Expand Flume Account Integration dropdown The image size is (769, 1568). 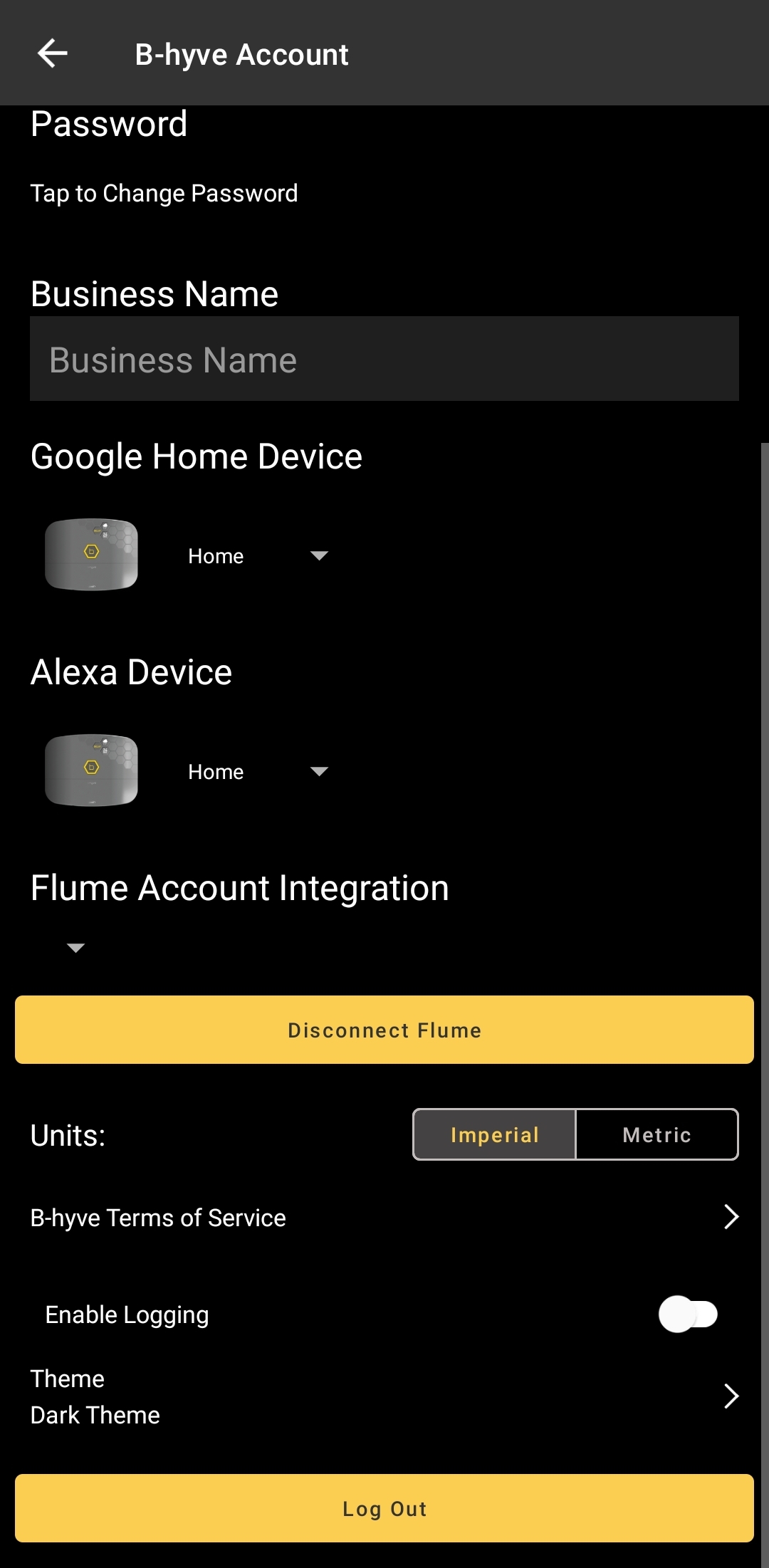click(75, 948)
